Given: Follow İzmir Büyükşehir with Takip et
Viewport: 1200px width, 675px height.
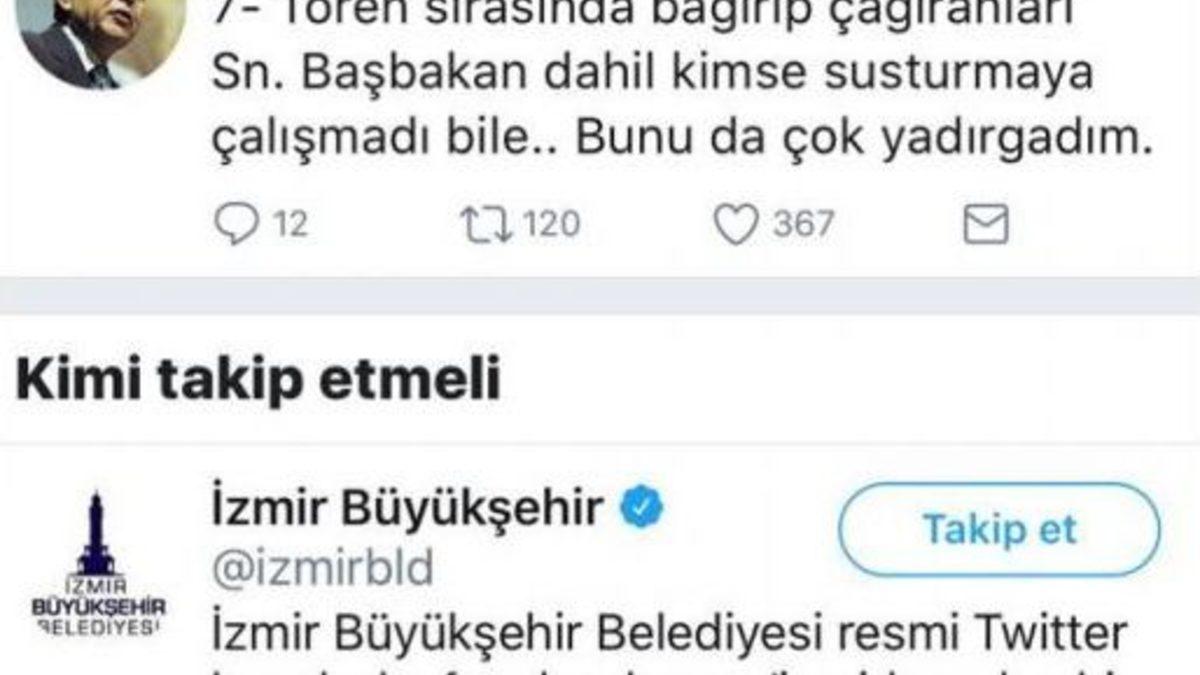Looking at the screenshot, I should pyautogui.click(x=999, y=529).
